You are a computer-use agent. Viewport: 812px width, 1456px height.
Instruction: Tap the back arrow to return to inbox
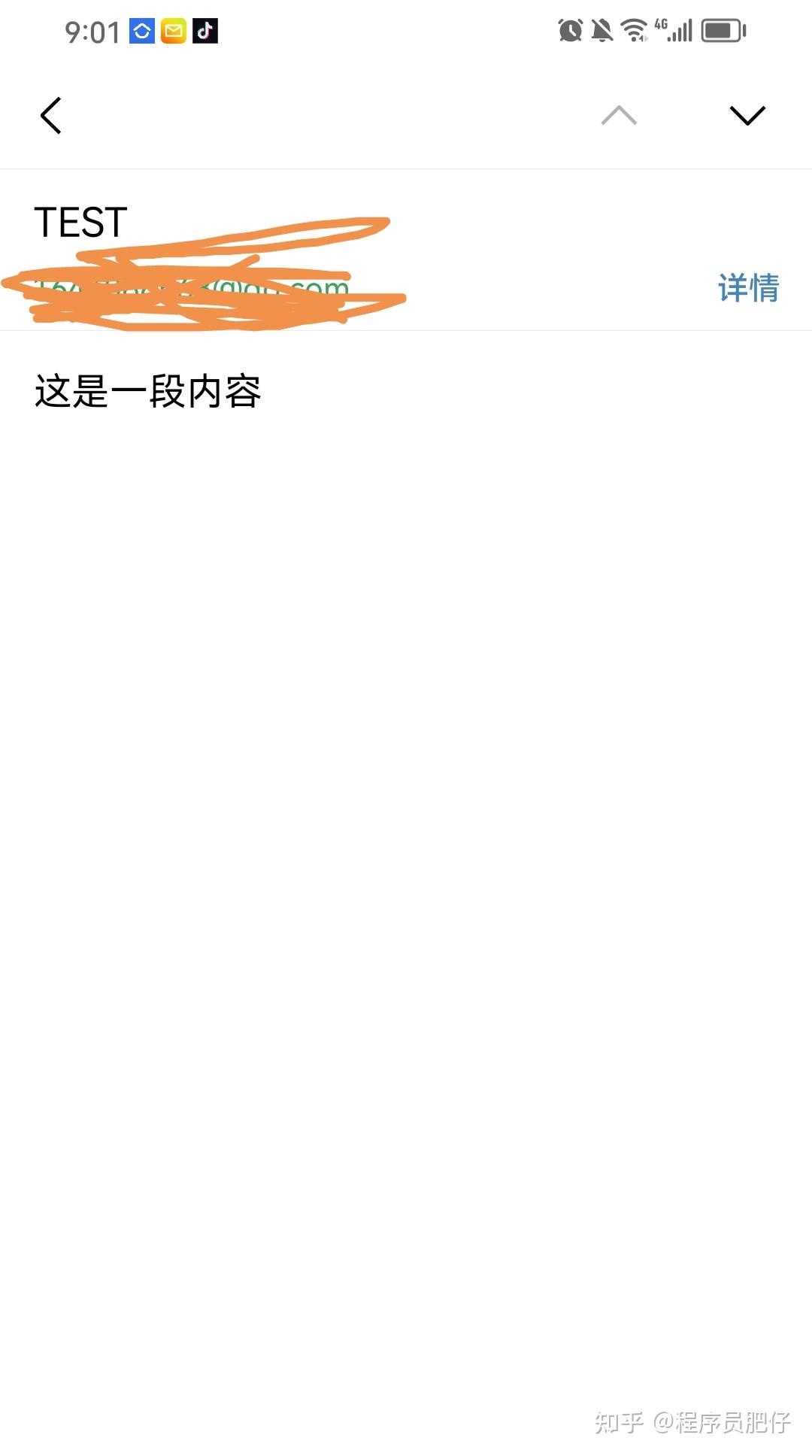click(50, 116)
